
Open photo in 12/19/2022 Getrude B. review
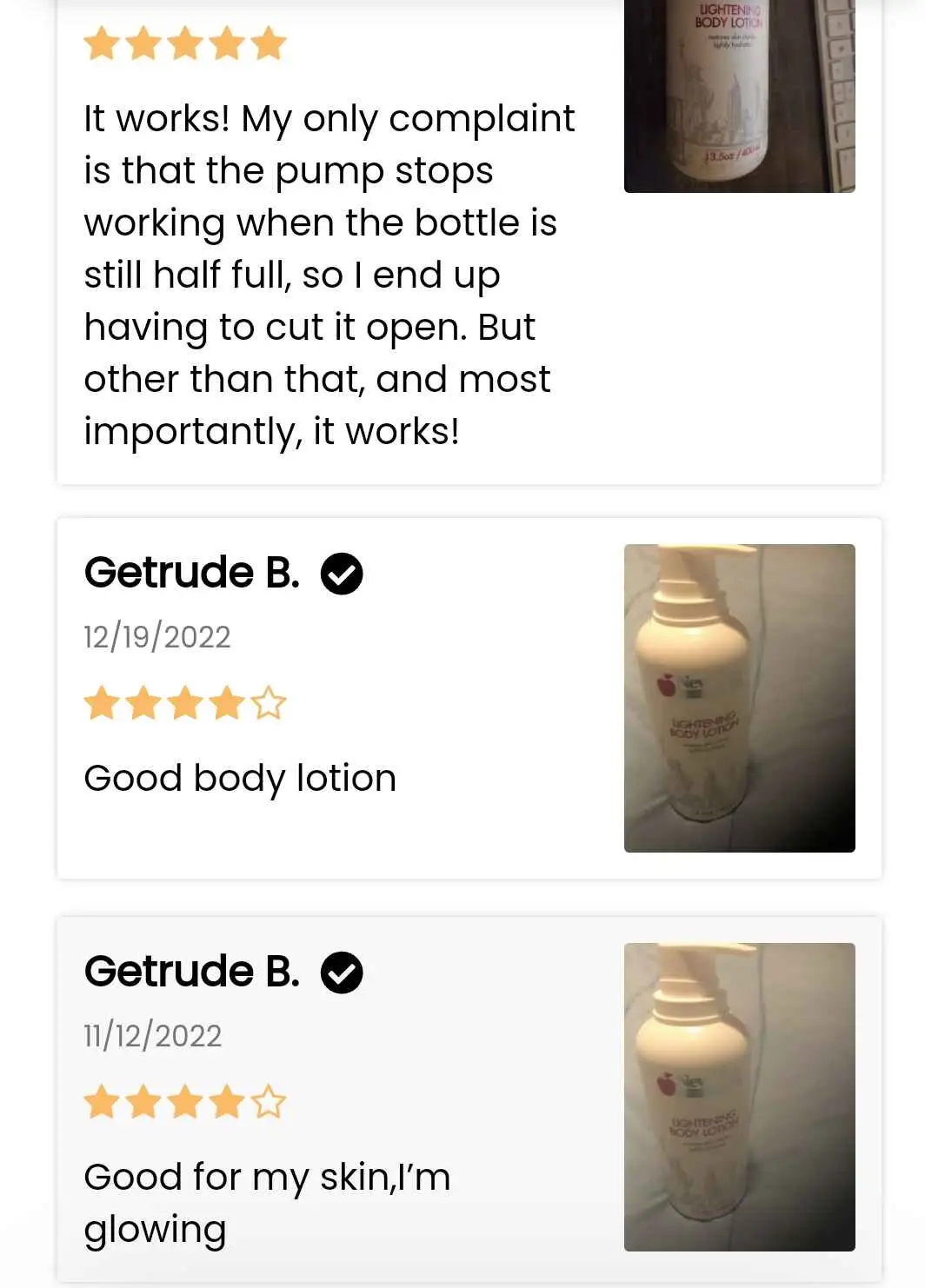point(739,698)
